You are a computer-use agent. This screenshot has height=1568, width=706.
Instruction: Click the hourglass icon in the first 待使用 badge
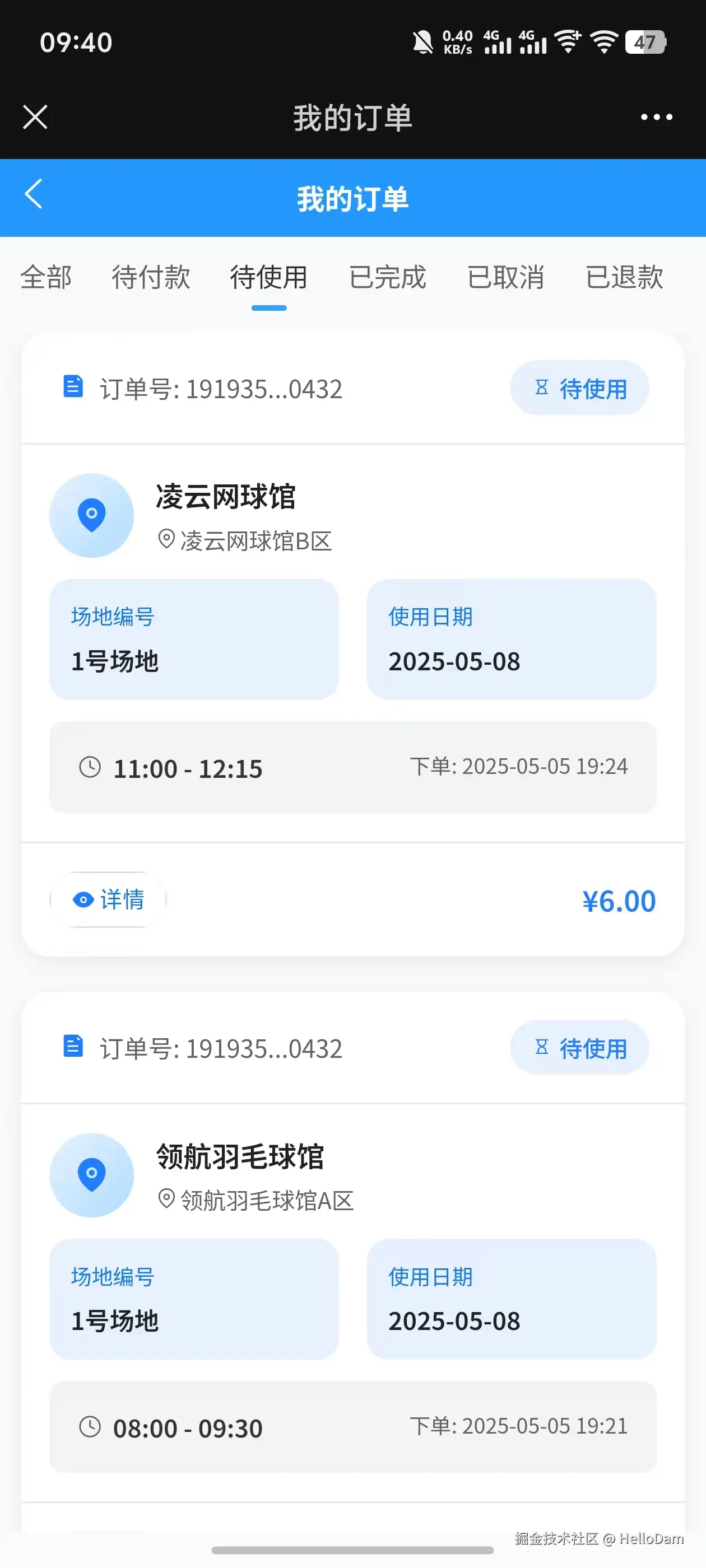(x=541, y=388)
